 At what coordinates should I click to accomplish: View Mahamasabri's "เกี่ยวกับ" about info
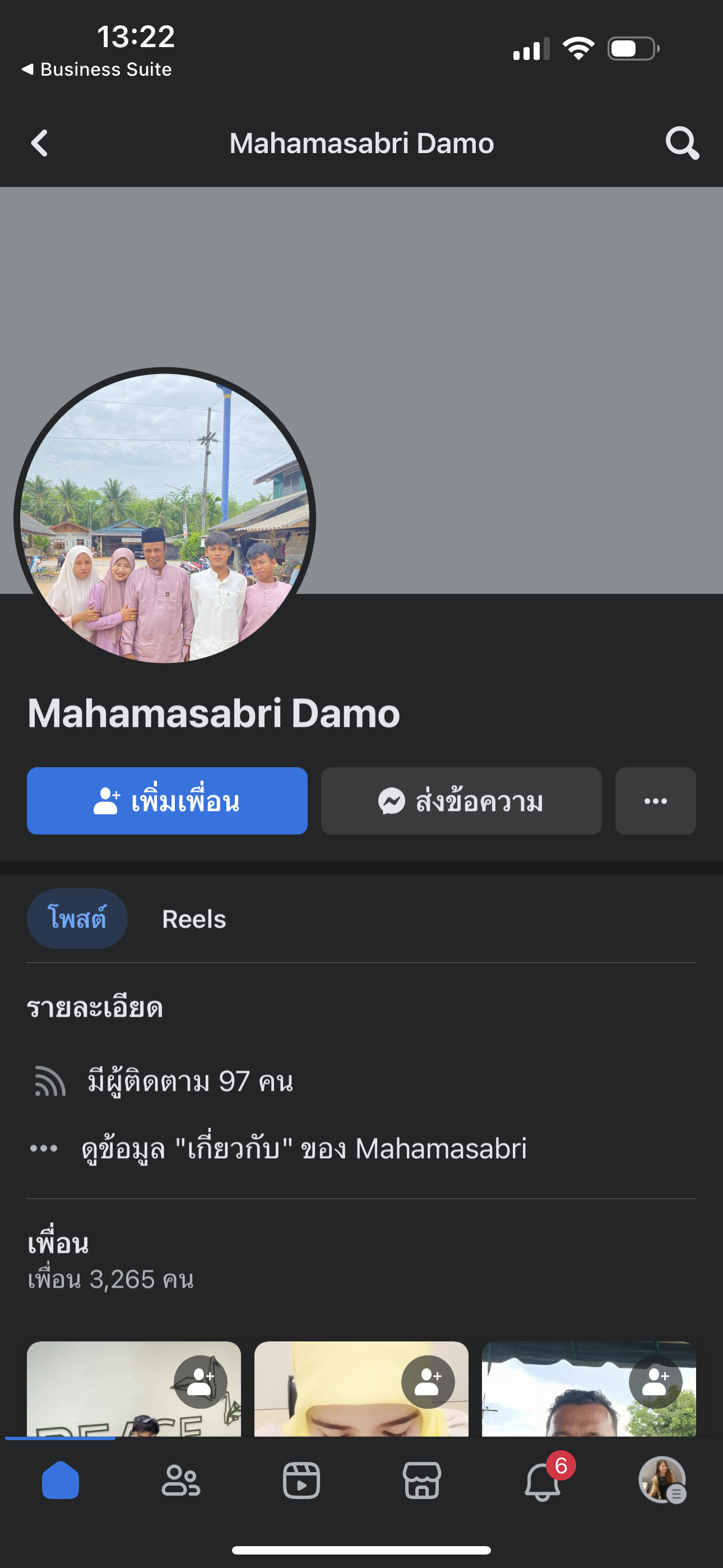pyautogui.click(x=303, y=1149)
